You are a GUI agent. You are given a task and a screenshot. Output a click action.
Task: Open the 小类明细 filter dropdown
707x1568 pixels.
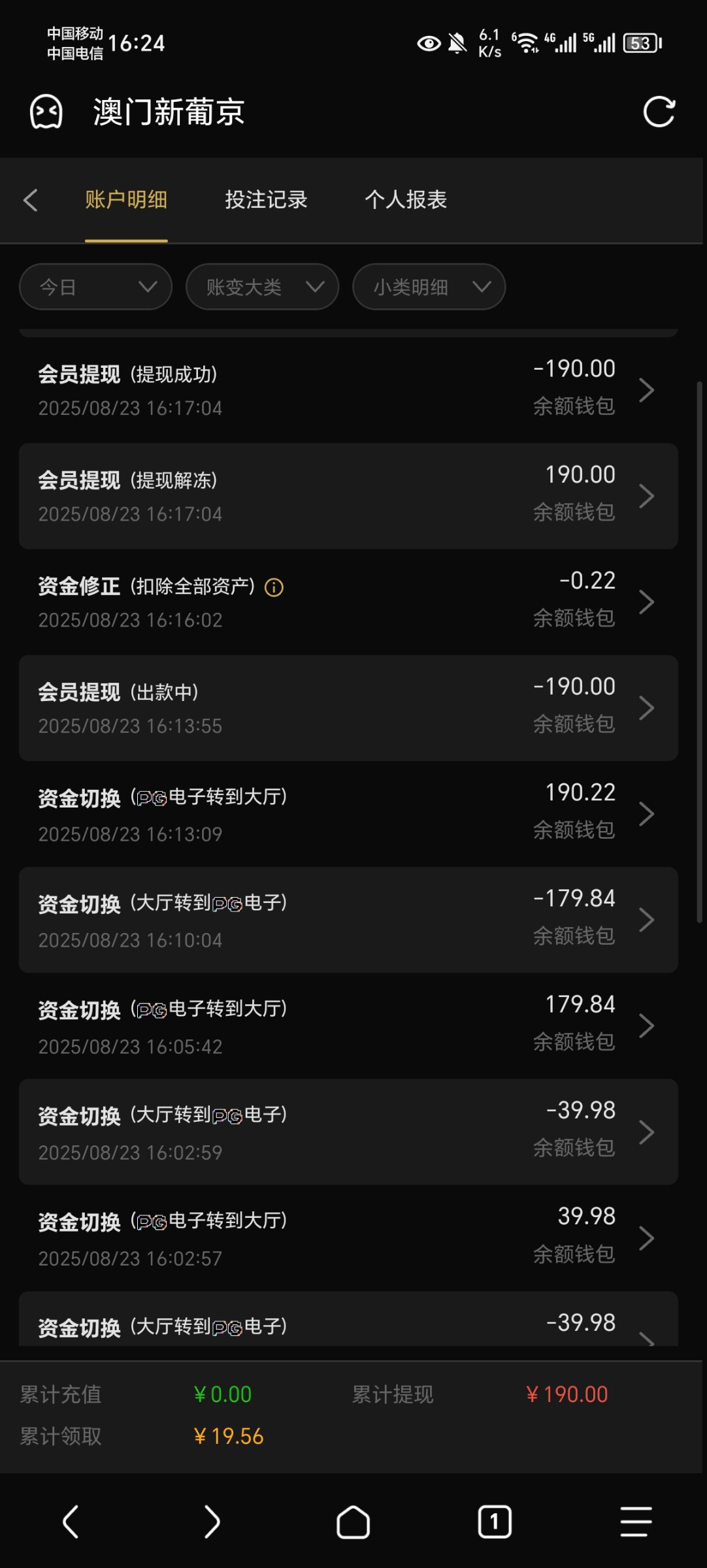429,287
